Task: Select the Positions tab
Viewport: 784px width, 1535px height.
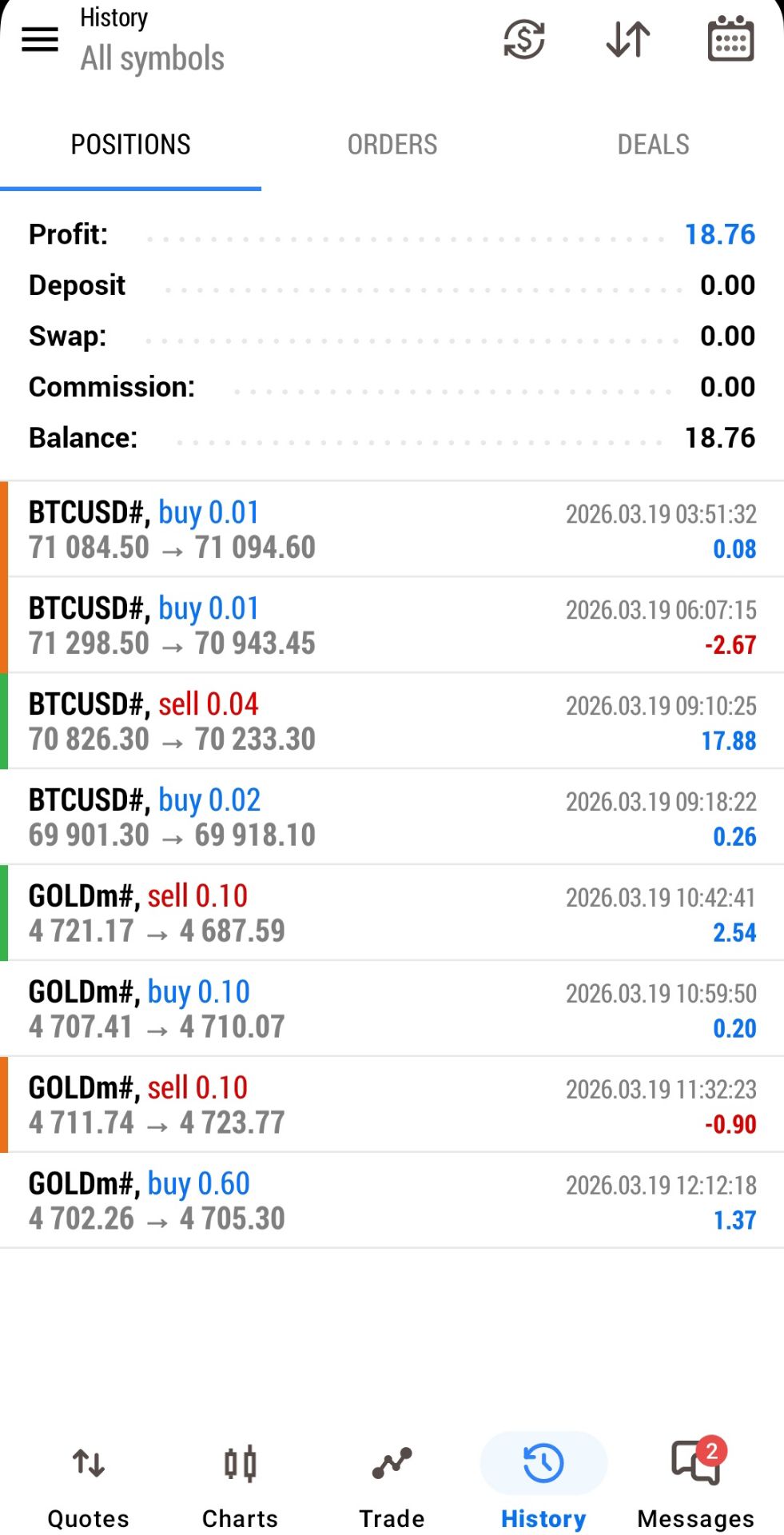Action: tap(131, 145)
